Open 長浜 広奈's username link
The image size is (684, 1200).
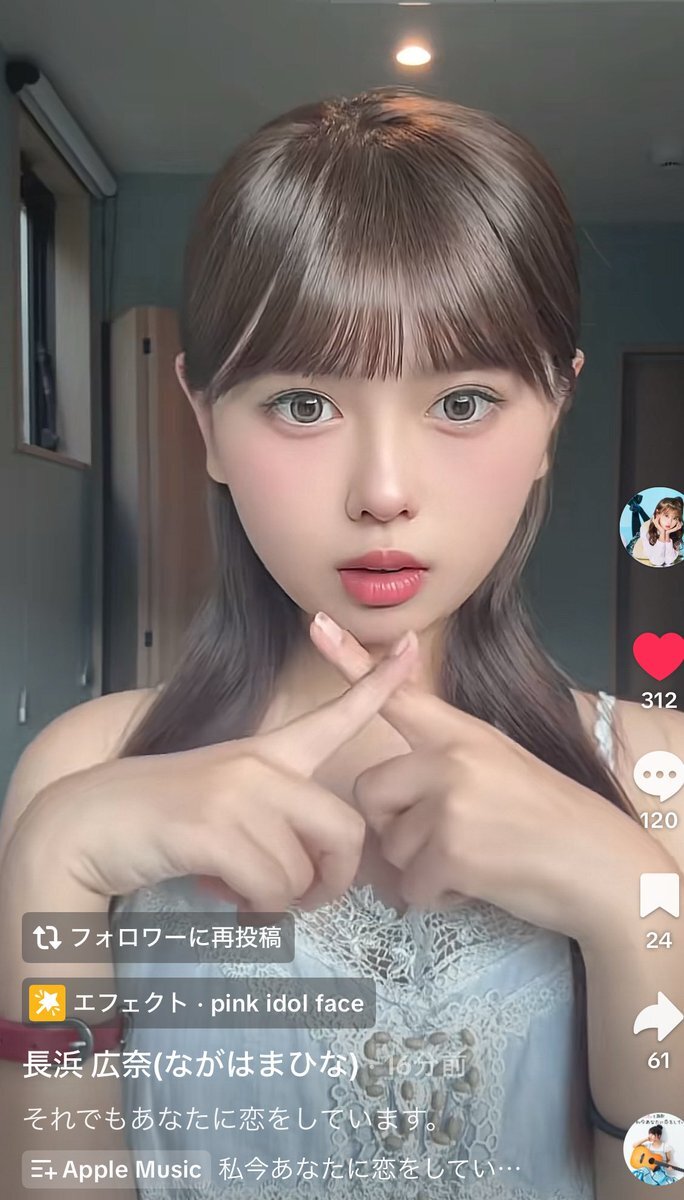pos(191,1065)
